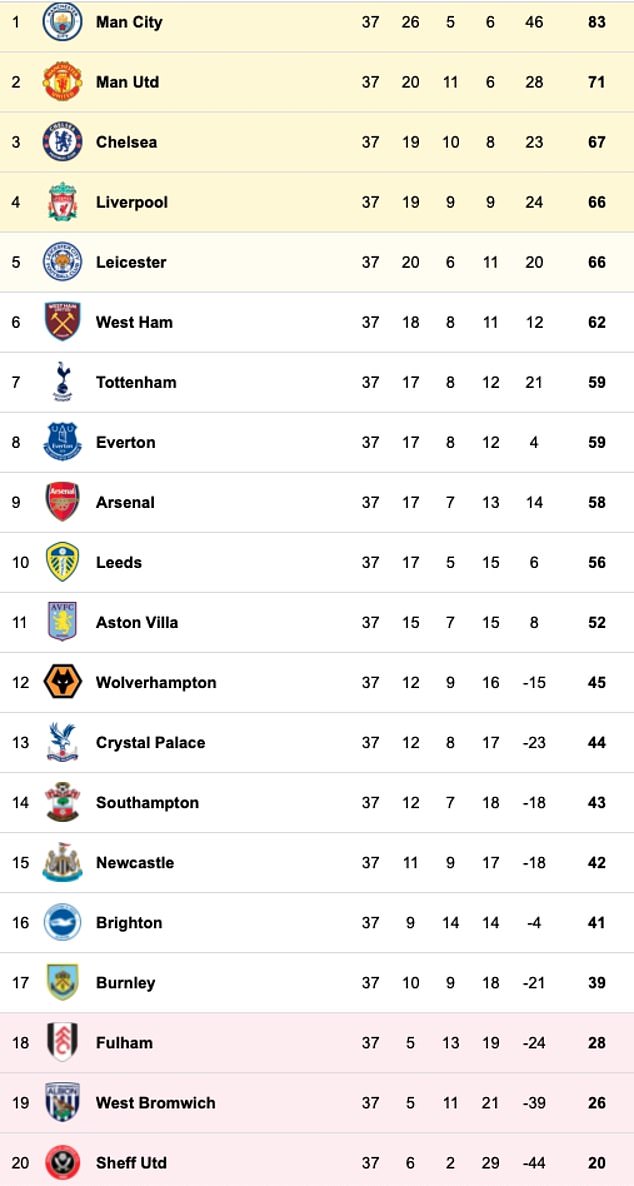
Task: Open the Burnley row
Action: [317, 983]
